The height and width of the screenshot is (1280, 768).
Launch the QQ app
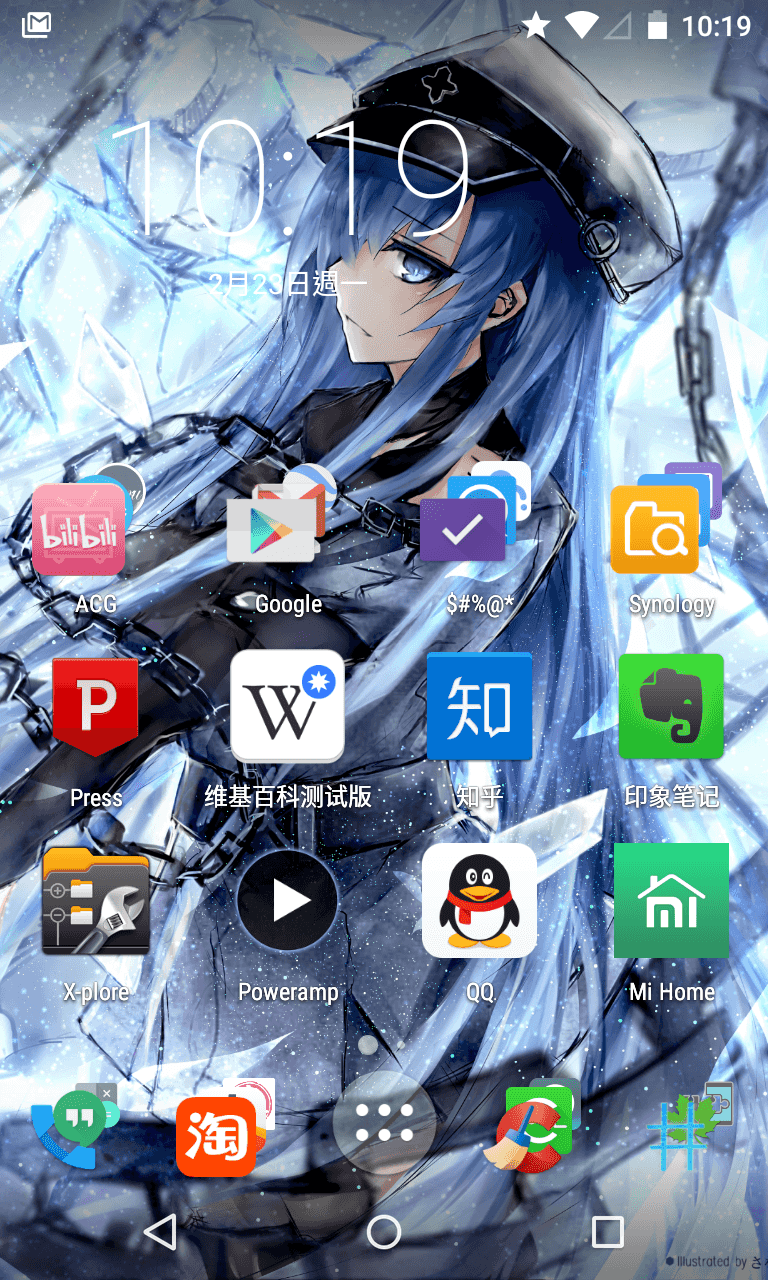tap(479, 900)
